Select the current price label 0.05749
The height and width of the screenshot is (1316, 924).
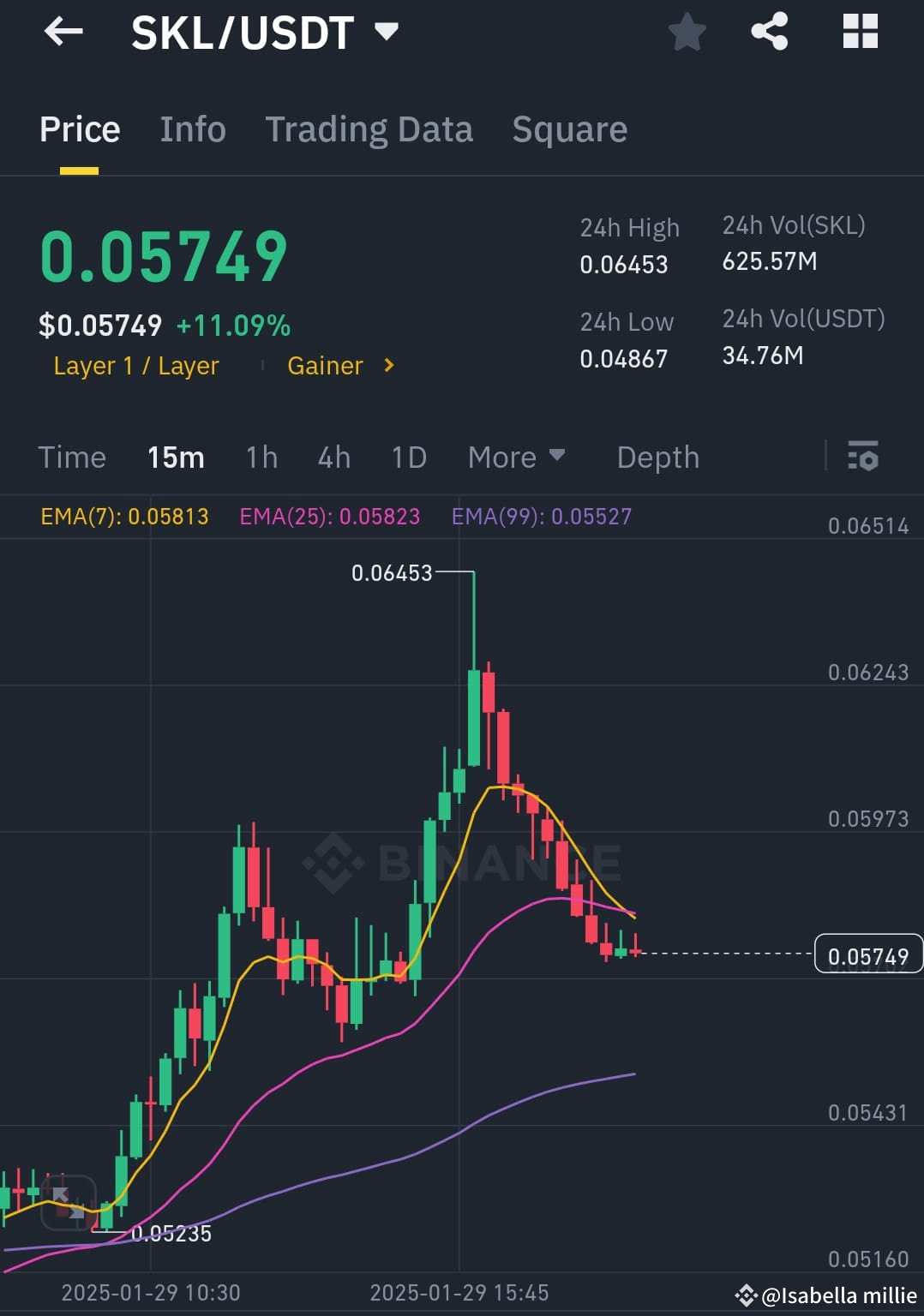click(x=868, y=955)
